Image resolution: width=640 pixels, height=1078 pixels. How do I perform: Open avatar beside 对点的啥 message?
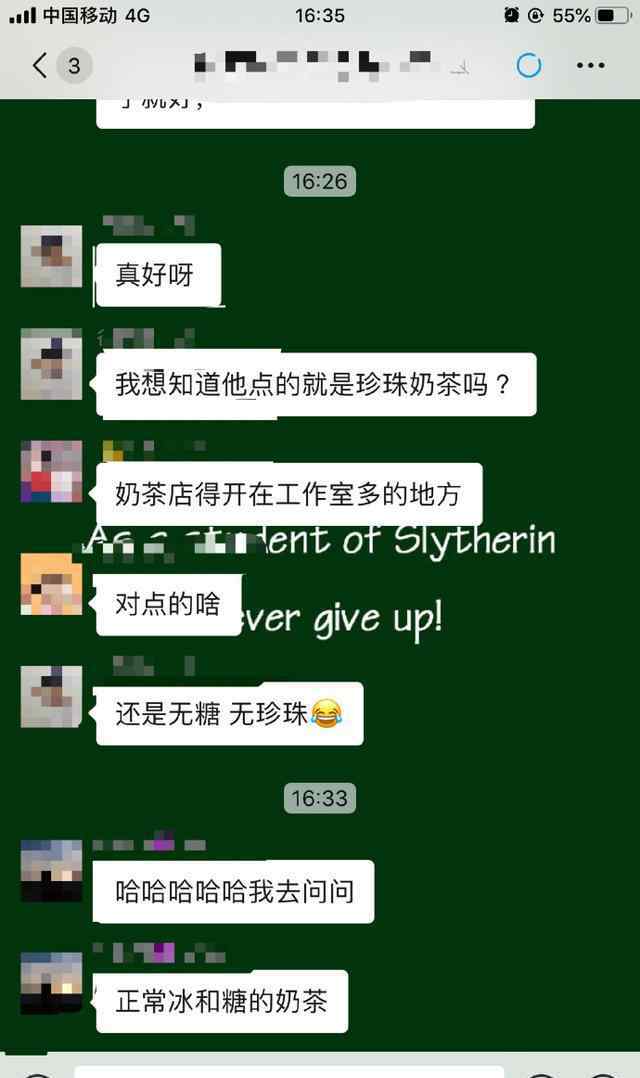52,584
